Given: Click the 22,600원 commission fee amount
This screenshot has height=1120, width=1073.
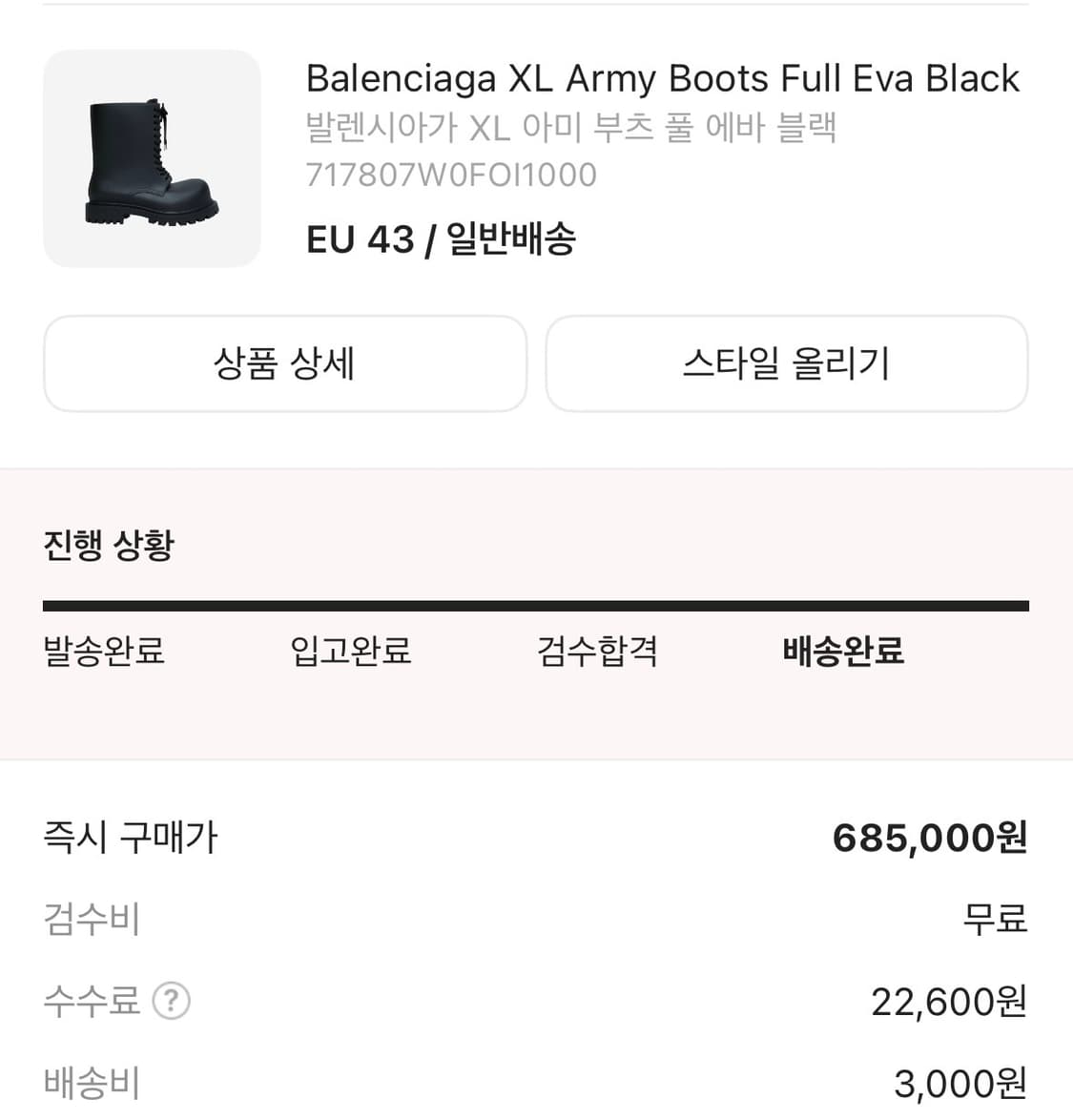Looking at the screenshot, I should pos(948,1001).
